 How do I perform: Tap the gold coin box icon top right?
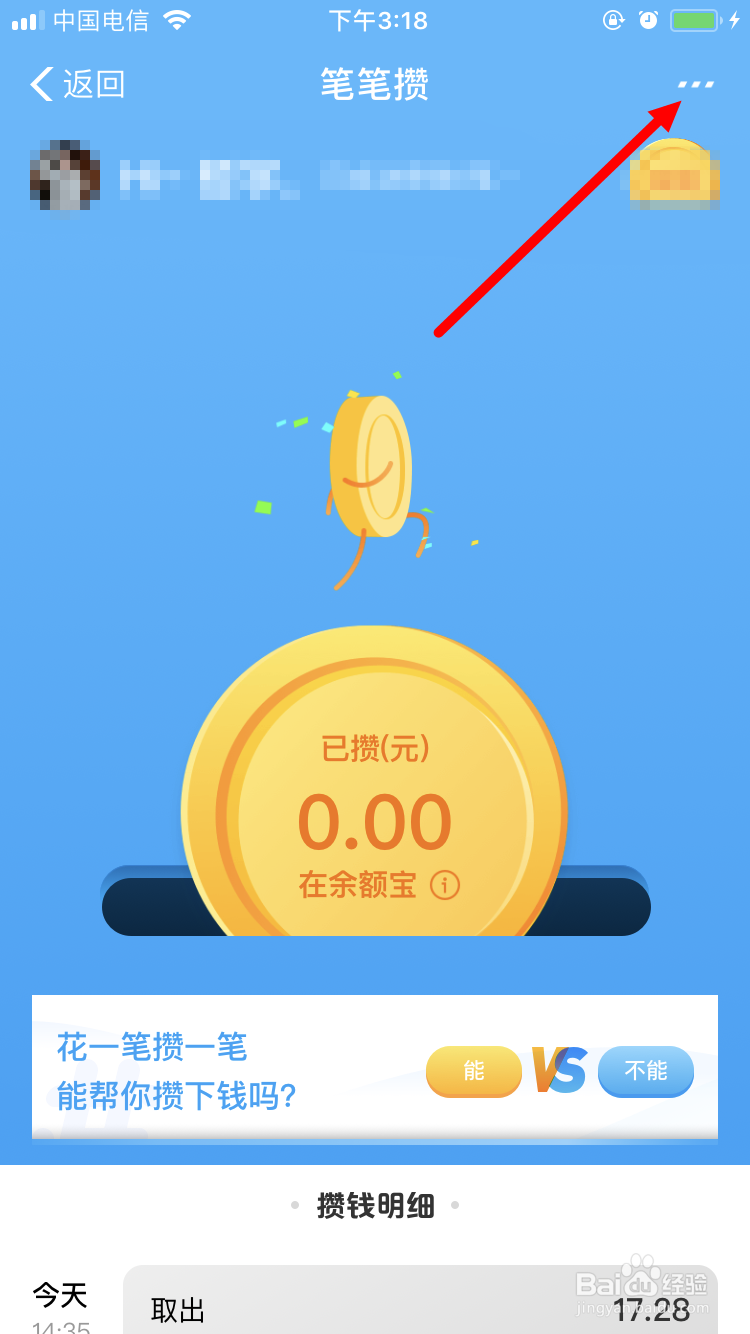(672, 175)
